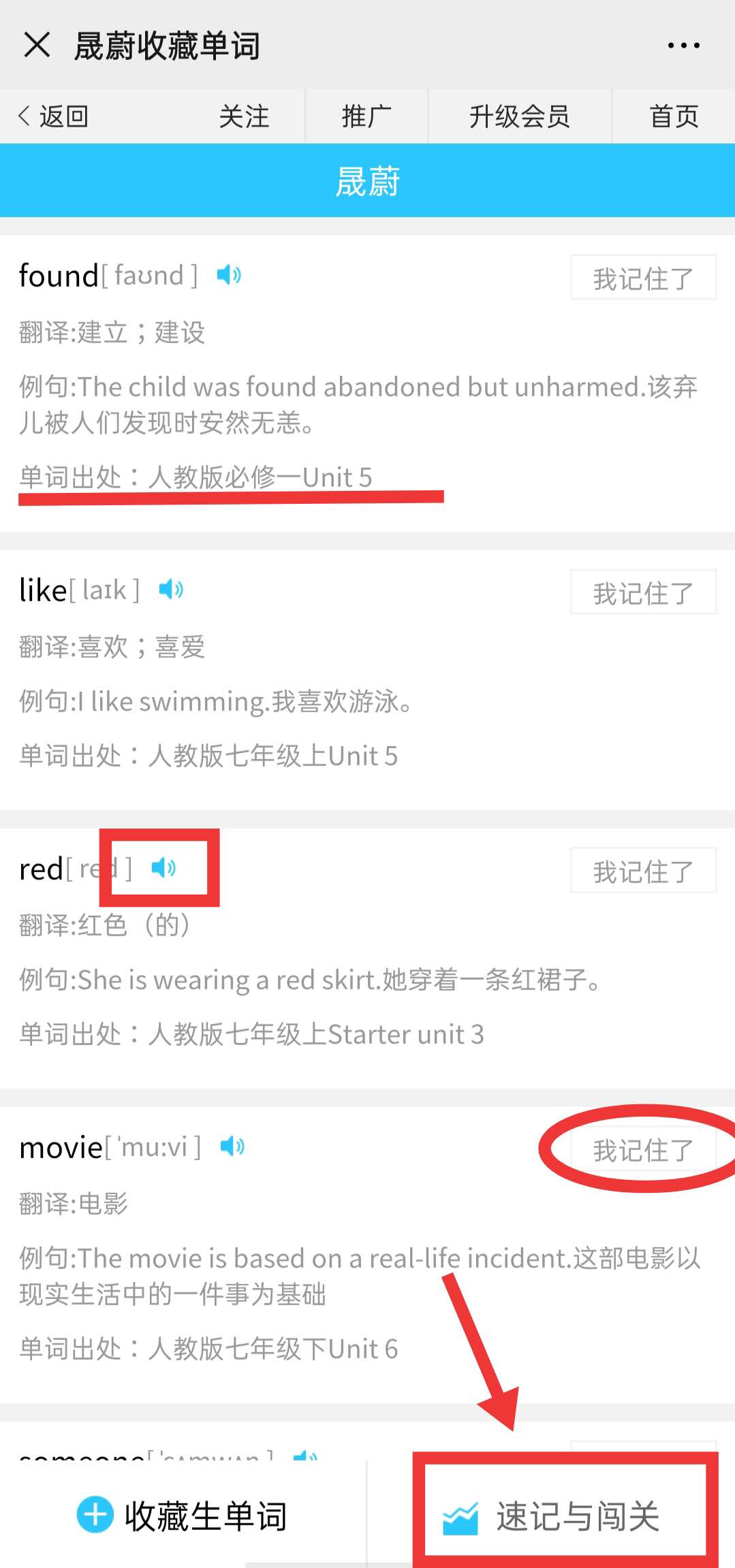The image size is (735, 1568).
Task: Play audio for "movie"
Action: coord(232,1146)
